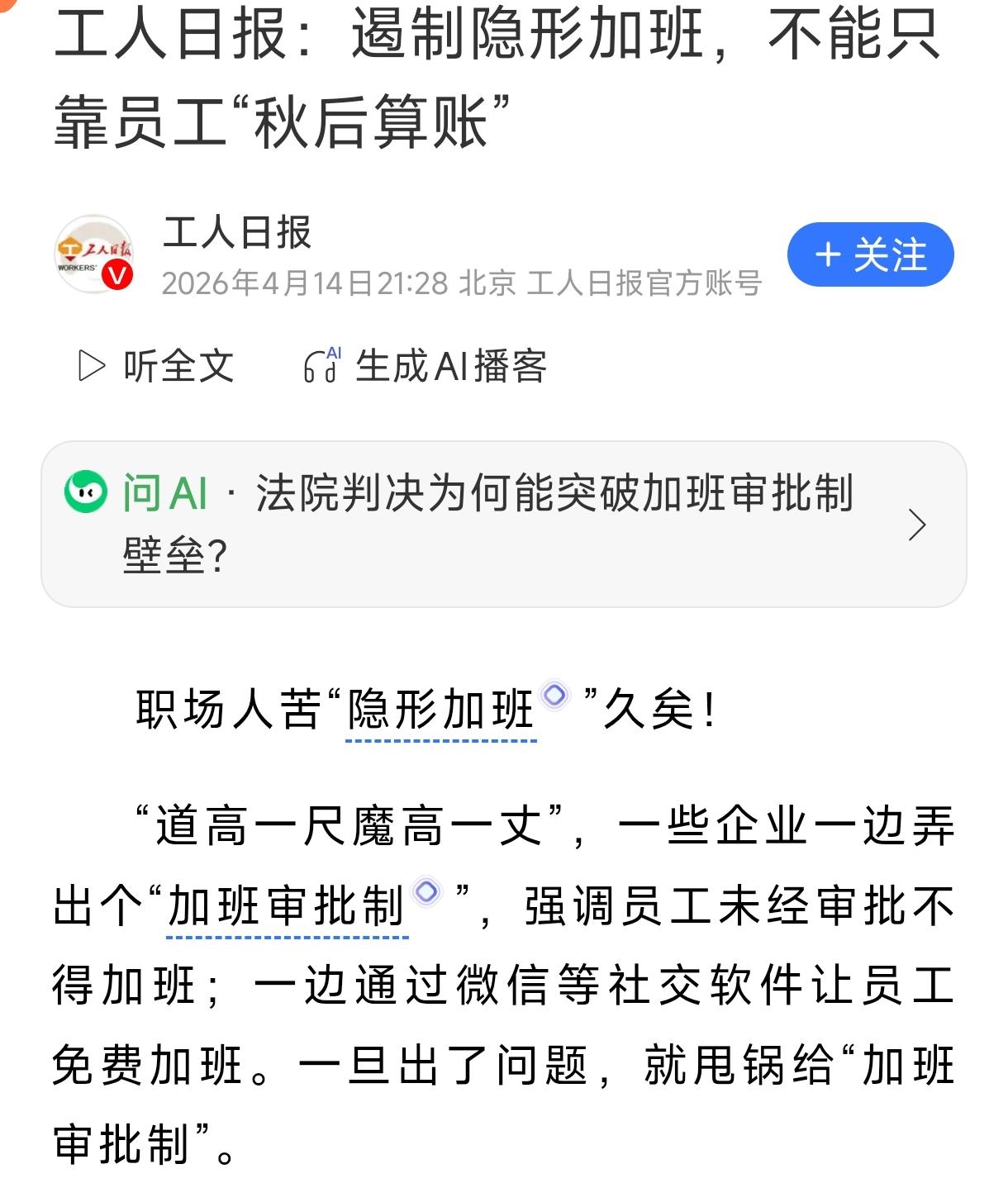Open the 工人日报 profile avatar

(x=93, y=250)
